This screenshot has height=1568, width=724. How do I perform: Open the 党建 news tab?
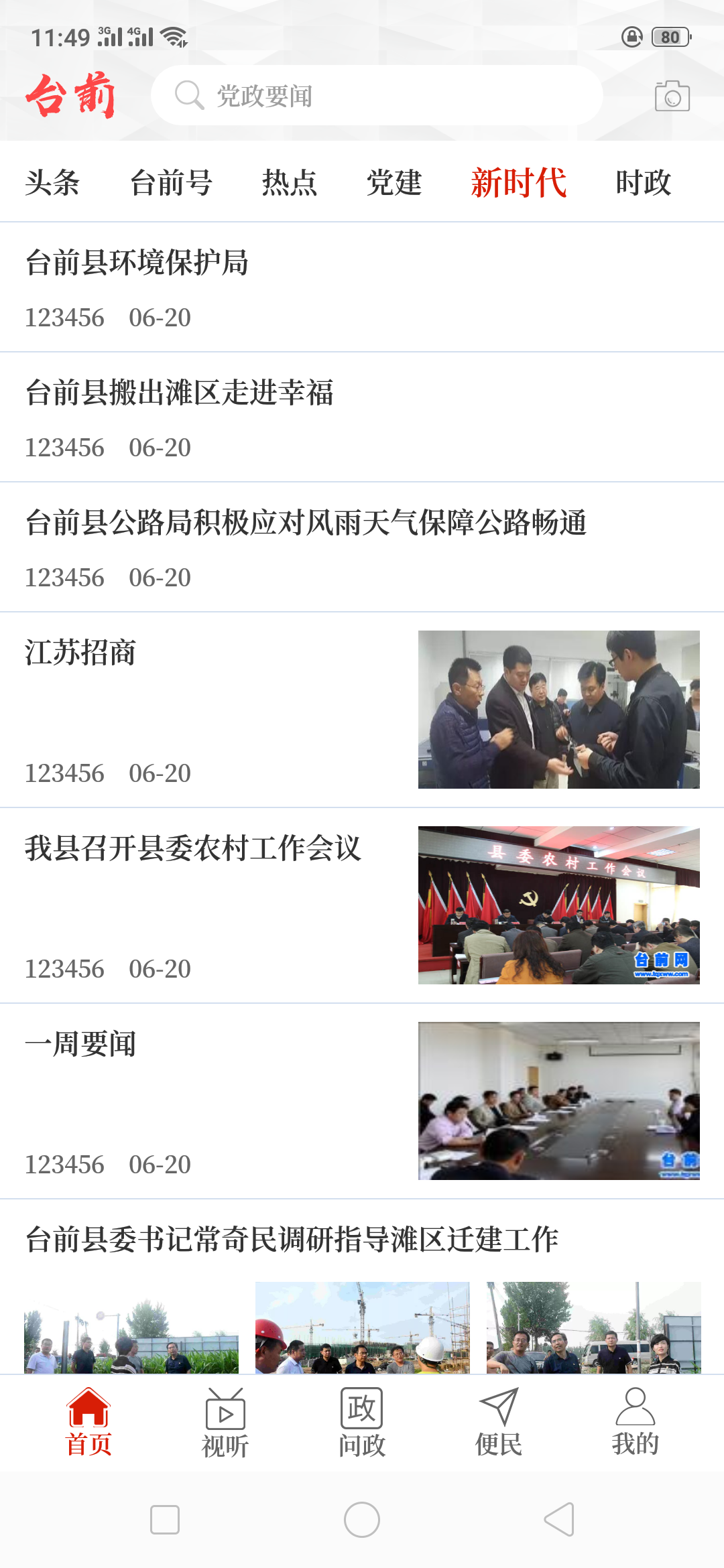[394, 182]
